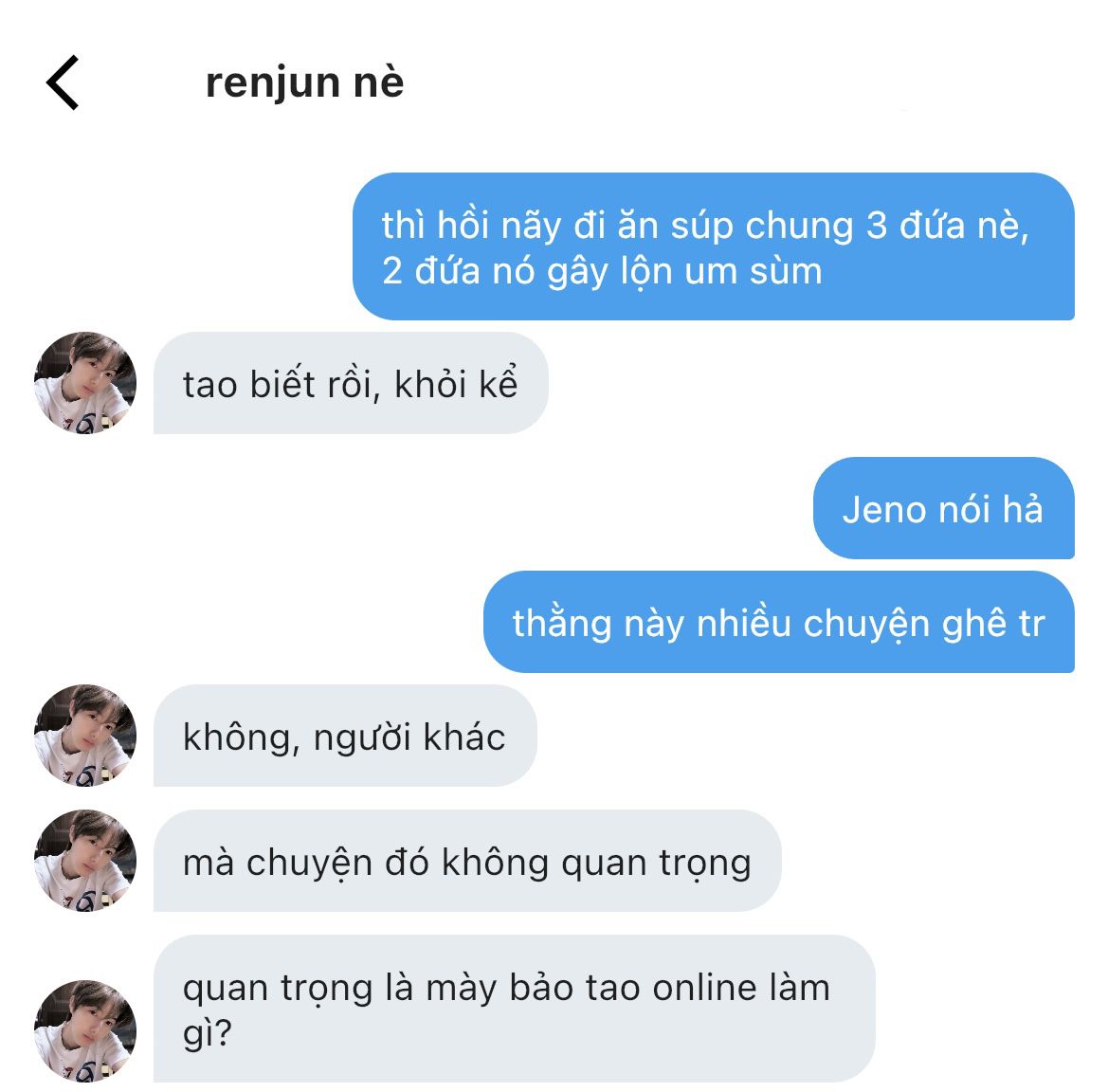Go back from the renjun nè chat
The image size is (1108, 1092).
[63, 83]
